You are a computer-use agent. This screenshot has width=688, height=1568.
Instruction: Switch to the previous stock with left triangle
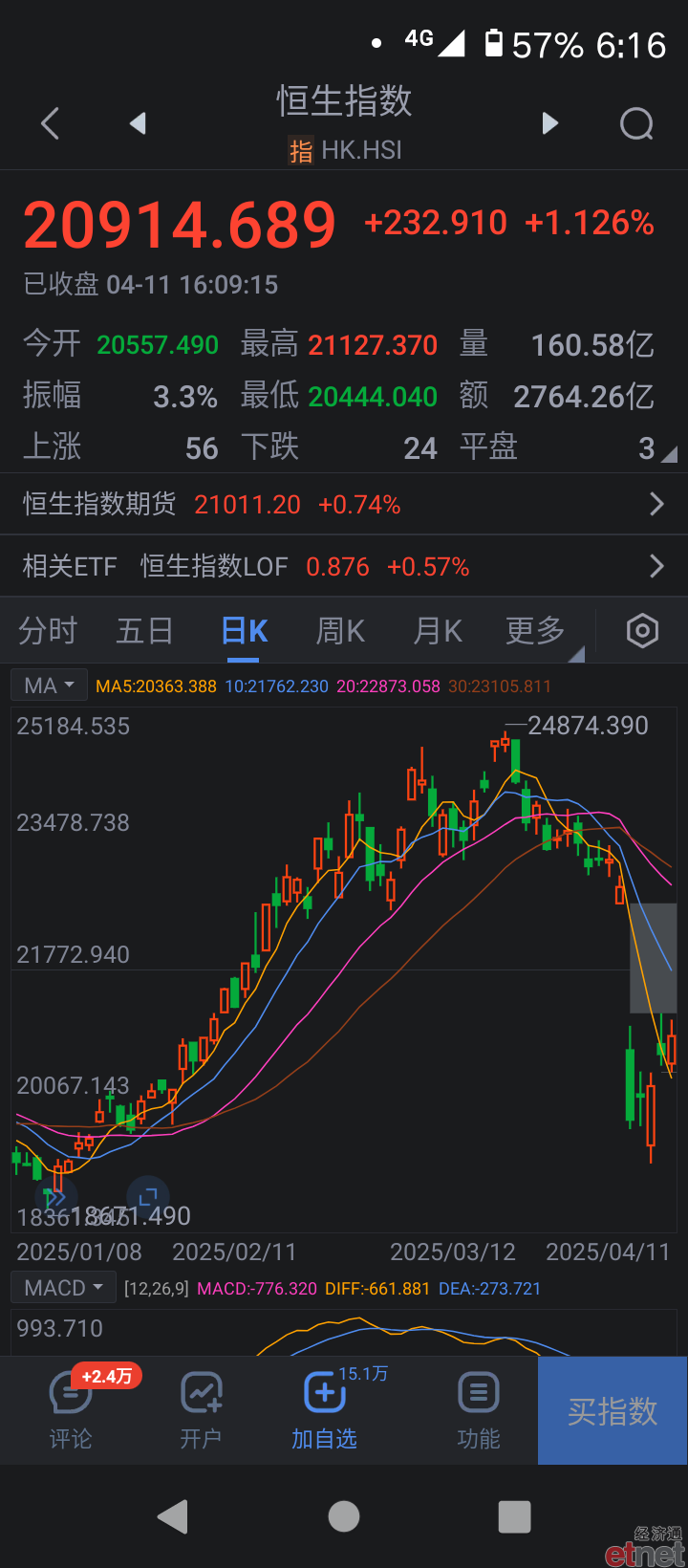coord(139,123)
